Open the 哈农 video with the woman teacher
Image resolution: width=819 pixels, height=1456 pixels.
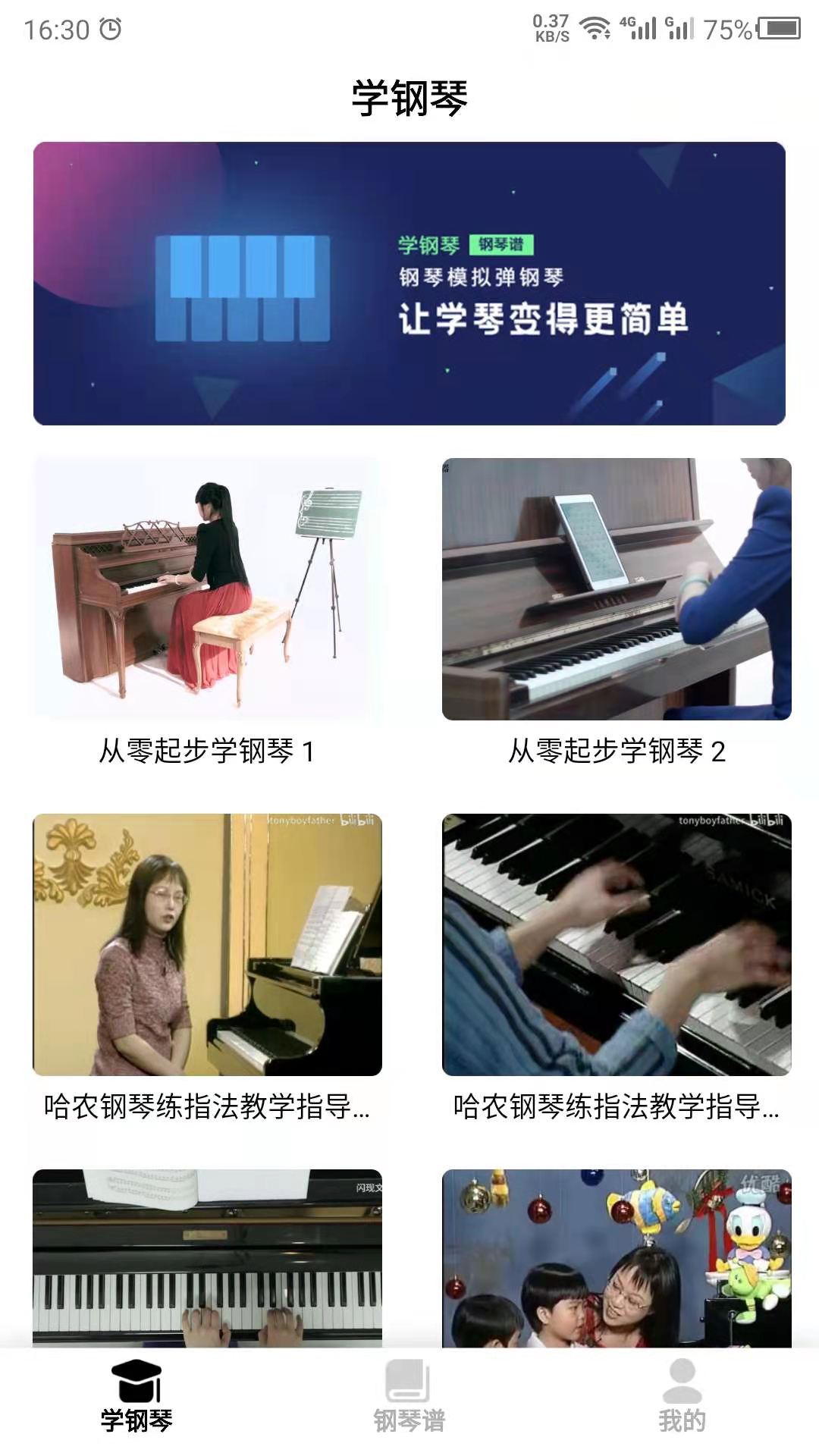pyautogui.click(x=207, y=945)
